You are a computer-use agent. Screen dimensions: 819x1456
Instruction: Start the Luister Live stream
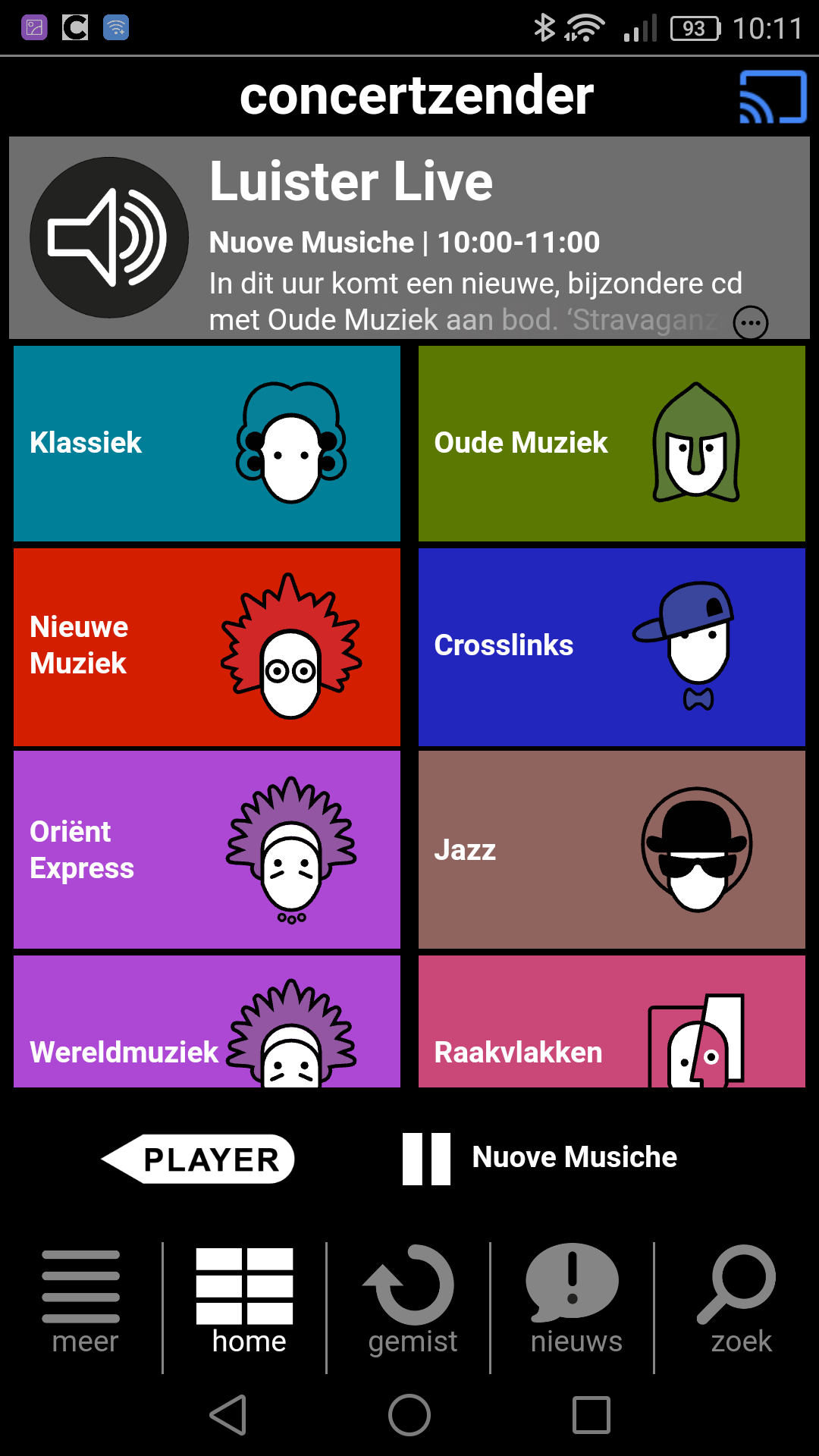tap(109, 237)
